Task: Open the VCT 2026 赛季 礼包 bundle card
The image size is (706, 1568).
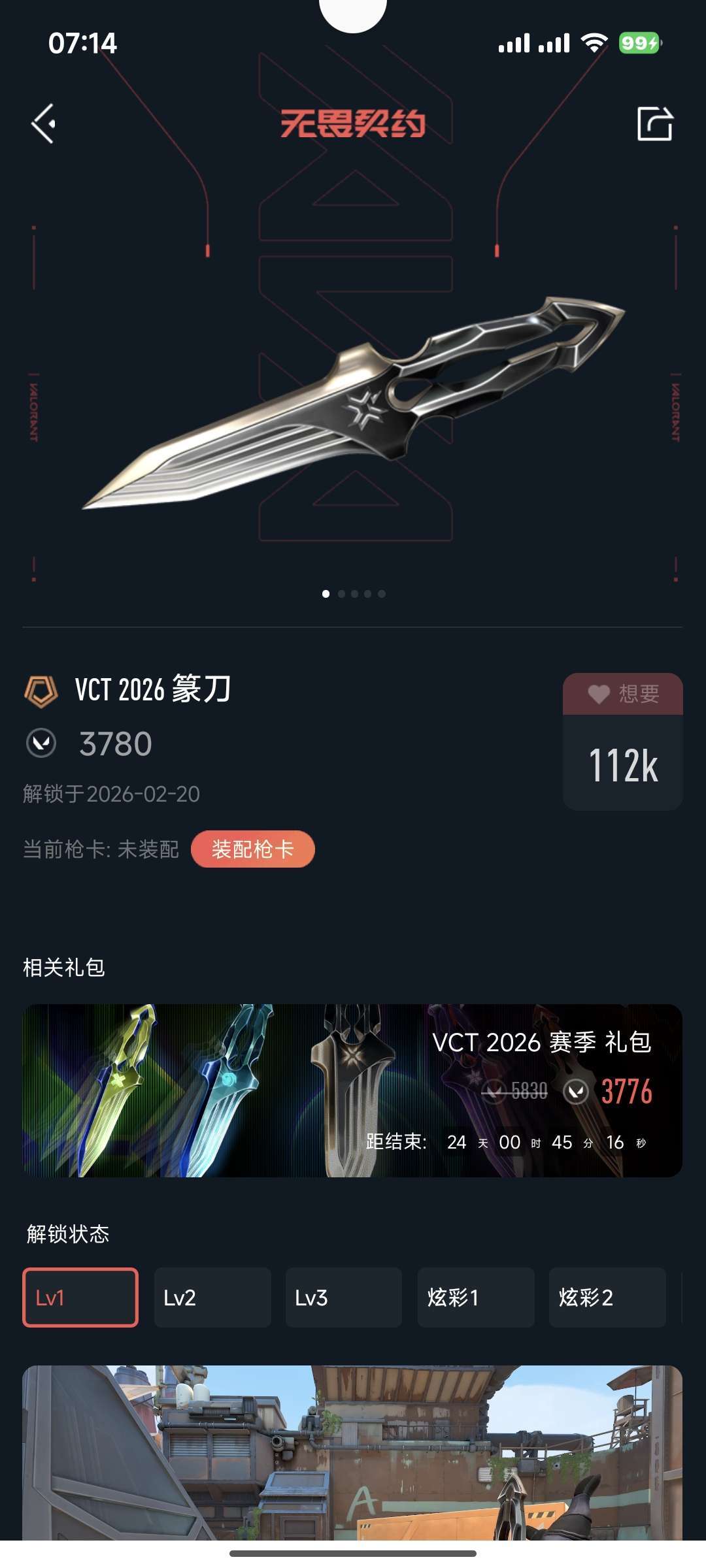Action: pyautogui.click(x=352, y=1090)
